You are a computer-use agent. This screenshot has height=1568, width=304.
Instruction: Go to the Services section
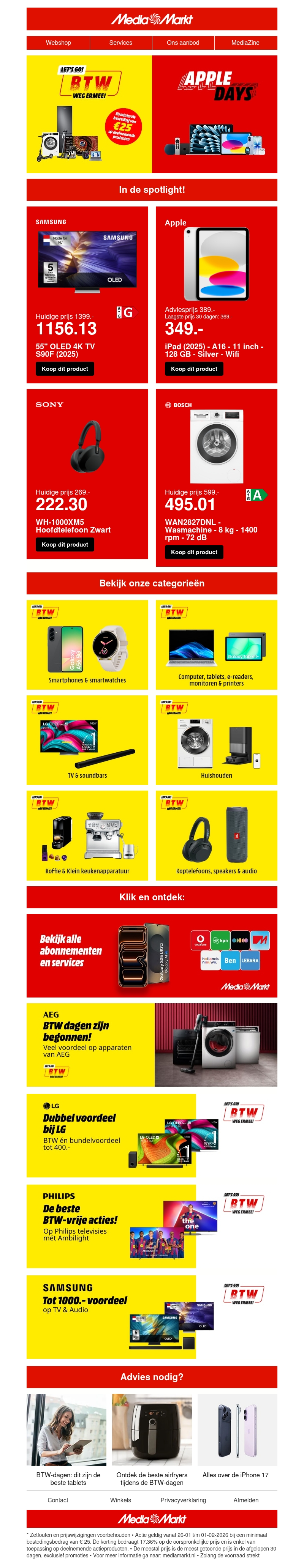point(120,43)
